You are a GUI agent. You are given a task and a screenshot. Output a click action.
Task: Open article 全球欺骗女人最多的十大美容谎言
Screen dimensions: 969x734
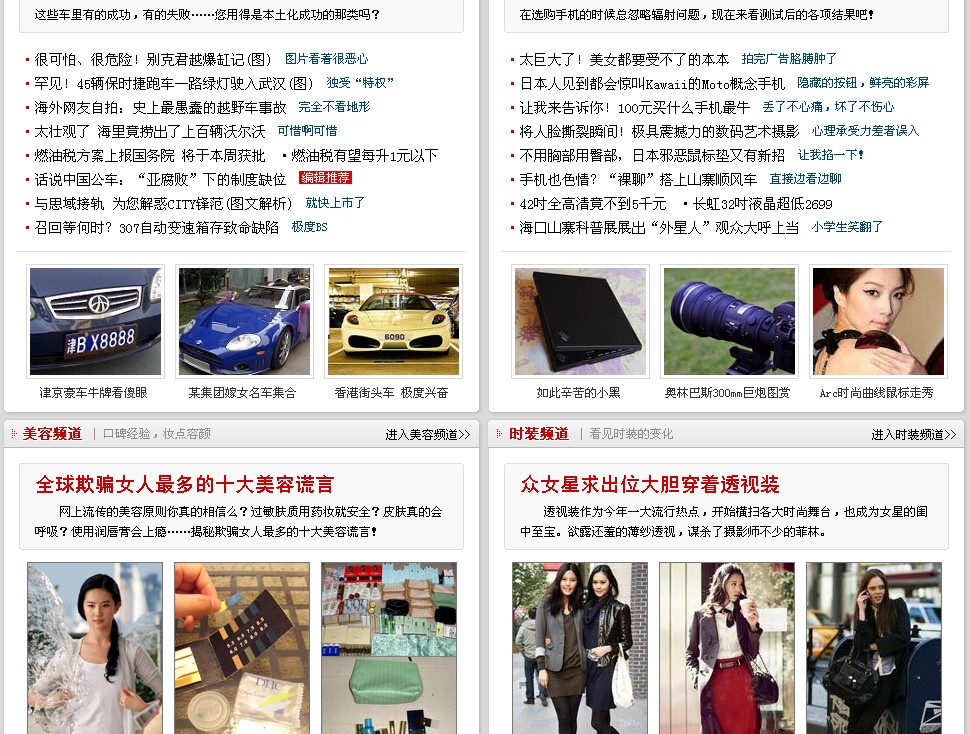coord(185,485)
